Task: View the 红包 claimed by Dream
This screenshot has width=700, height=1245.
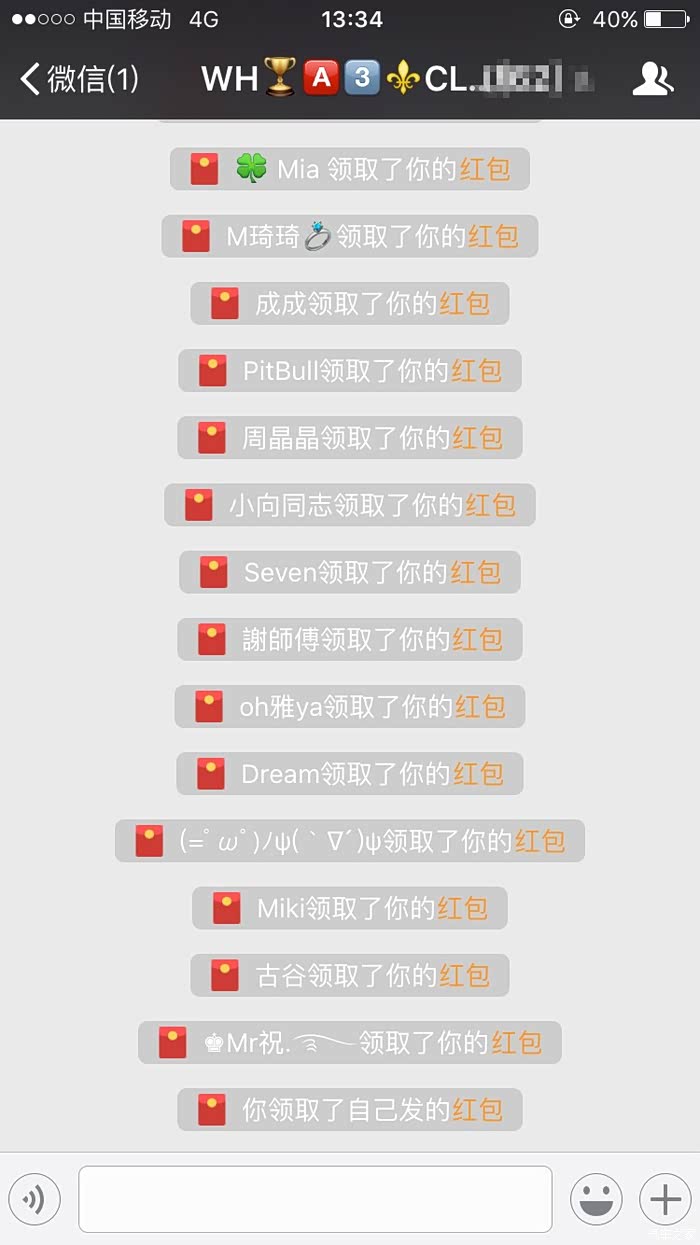Action: (x=478, y=774)
